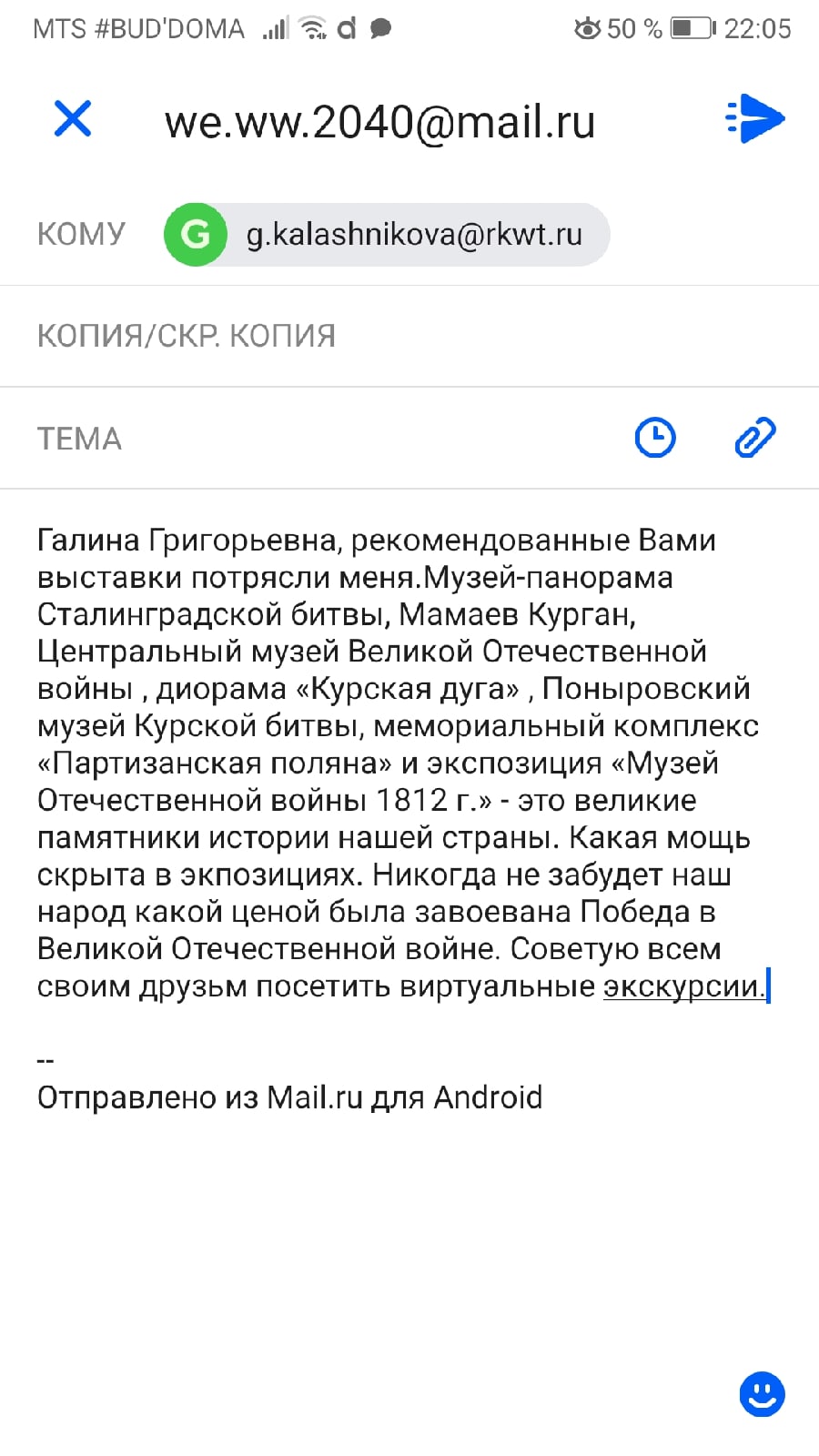819x1456 pixels.
Task: Tap the g.kalashnikova@rkwt.ru recipient chip
Action: point(387,235)
